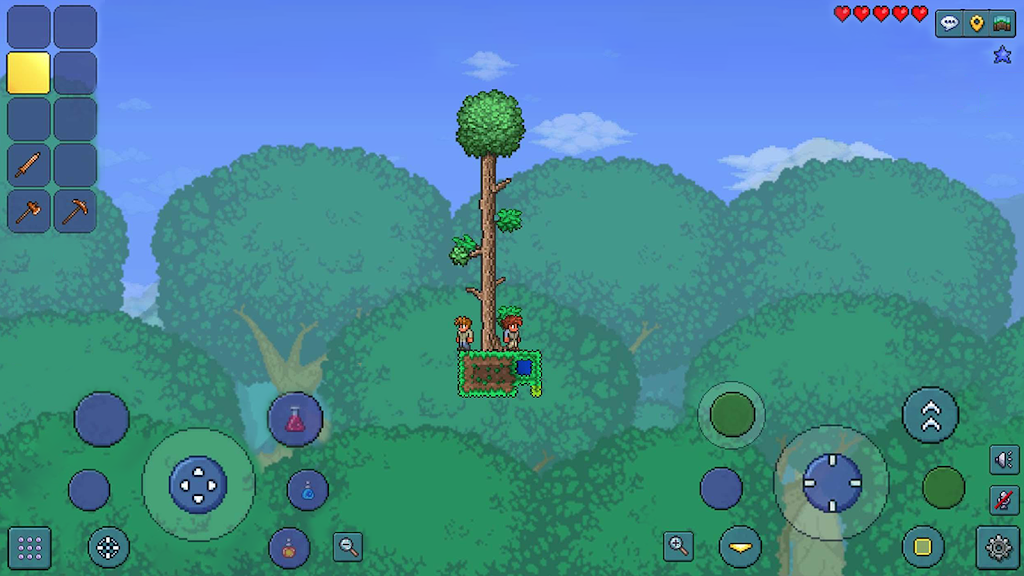Select the copper pickaxe hotbar slot
Screen dimensions: 1024x576
pyautogui.click(x=75, y=211)
